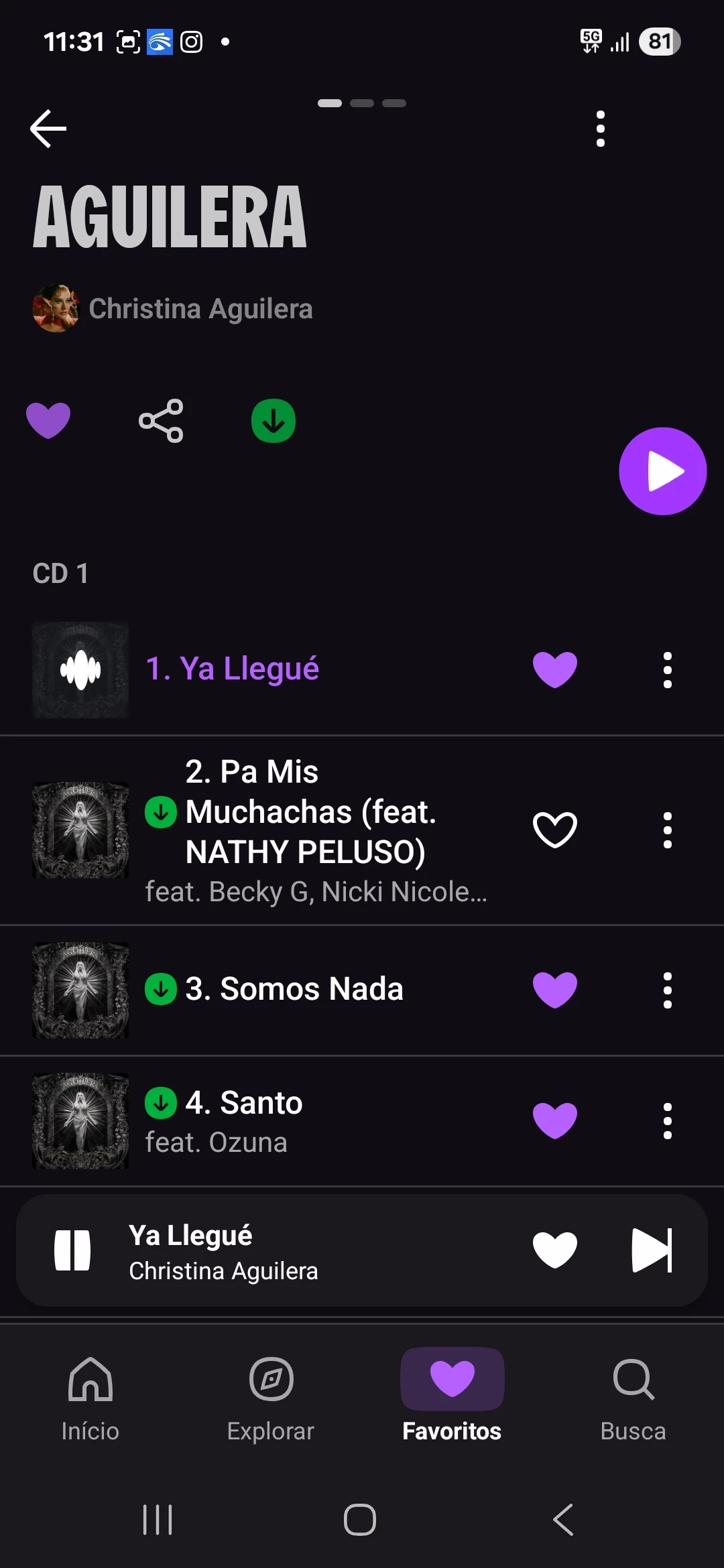
Task: Remove the AGUILERA album from favorites
Action: [x=48, y=421]
